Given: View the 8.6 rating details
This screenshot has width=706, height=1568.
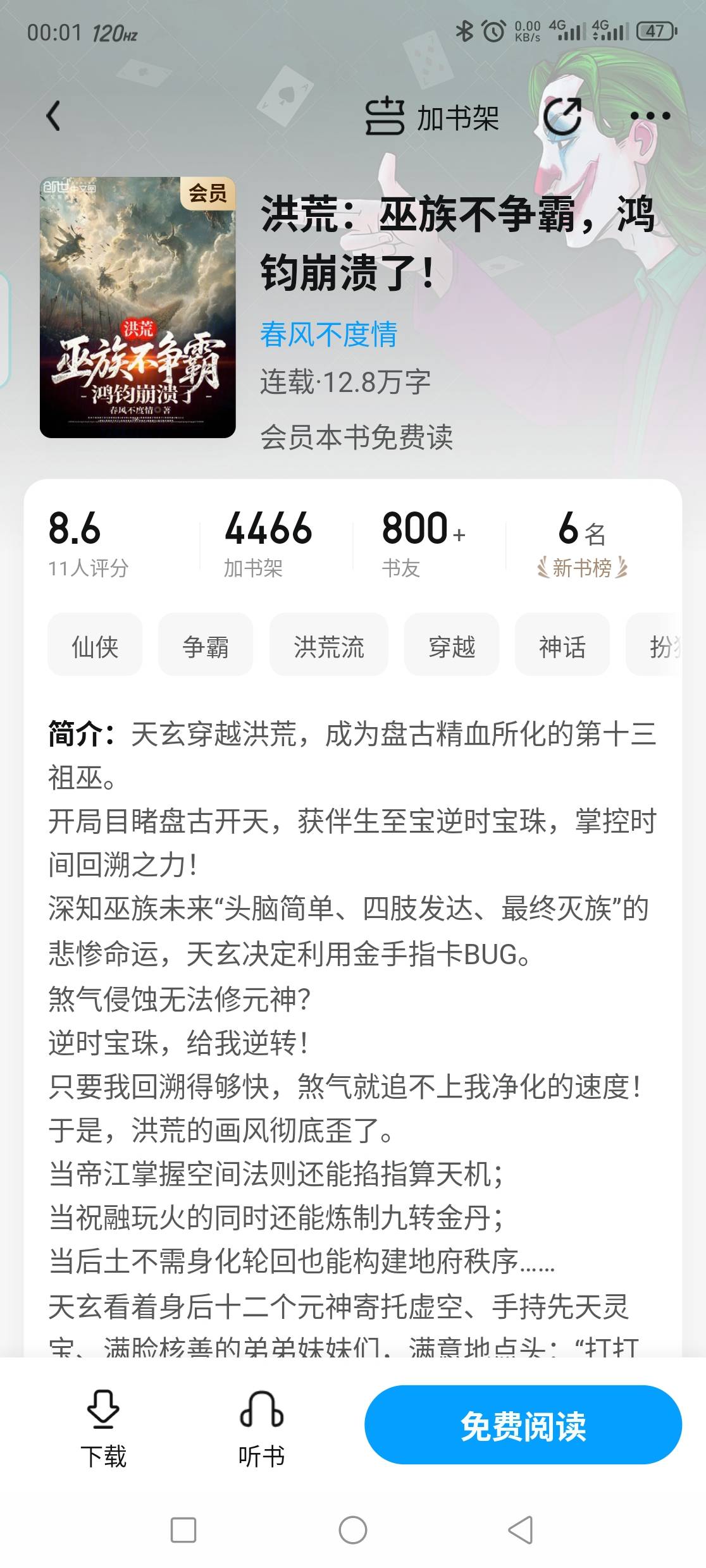Looking at the screenshot, I should click(x=89, y=544).
